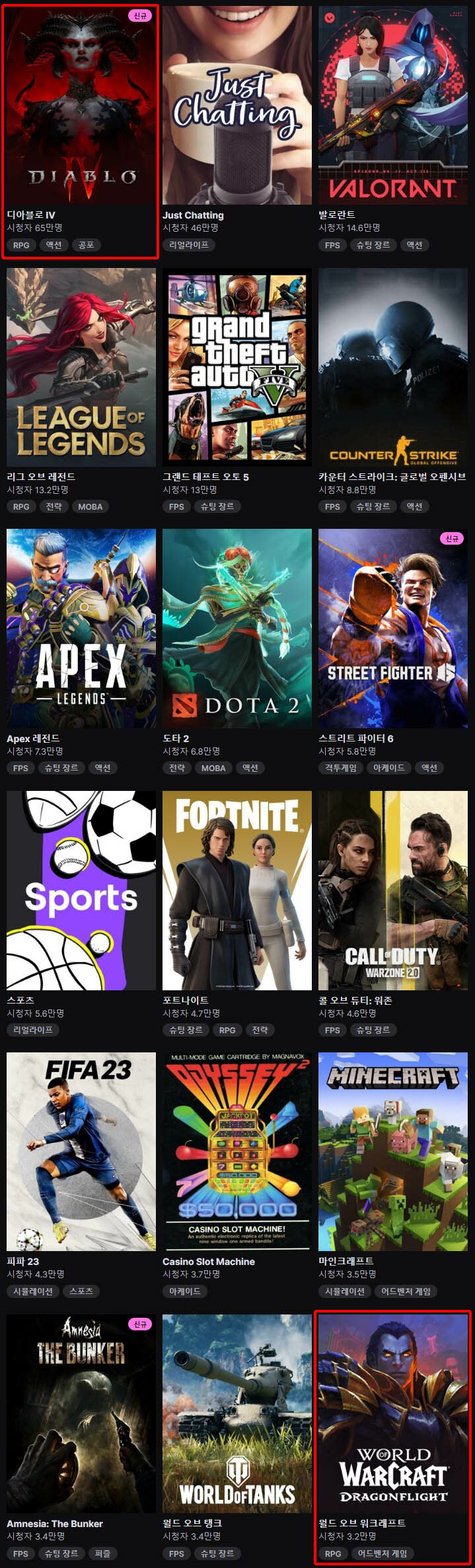Open the Apex 레전드 category
475x1568 pixels.
[81, 629]
